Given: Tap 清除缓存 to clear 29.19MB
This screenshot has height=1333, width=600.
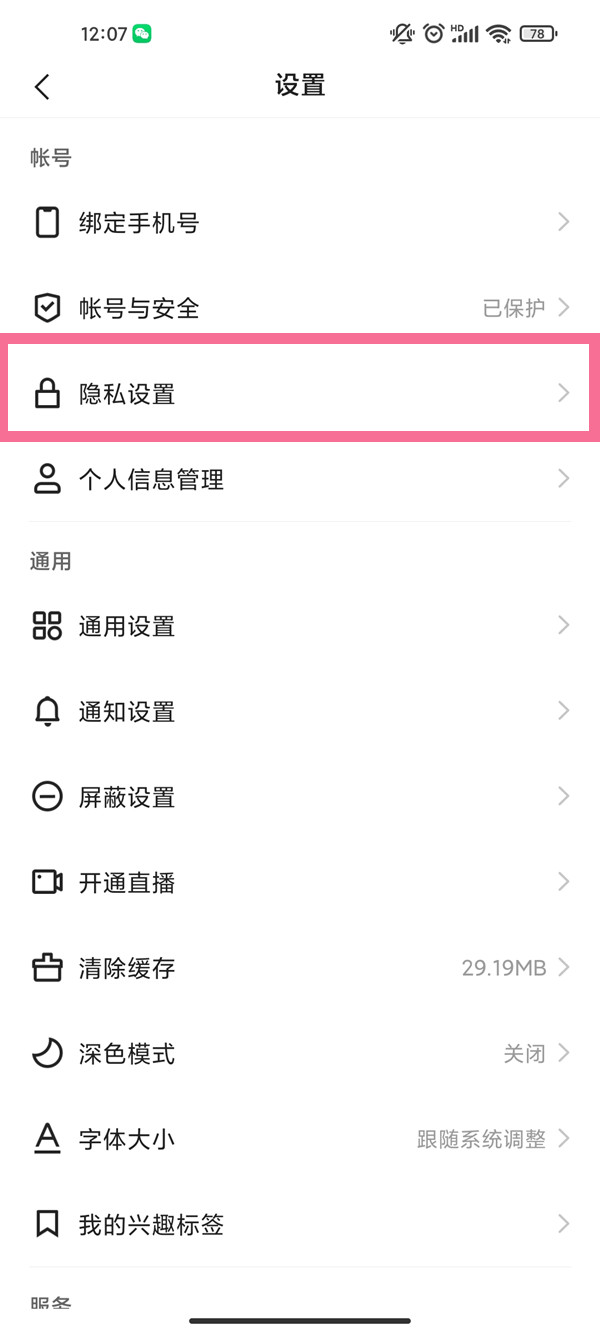Looking at the screenshot, I should [x=300, y=968].
